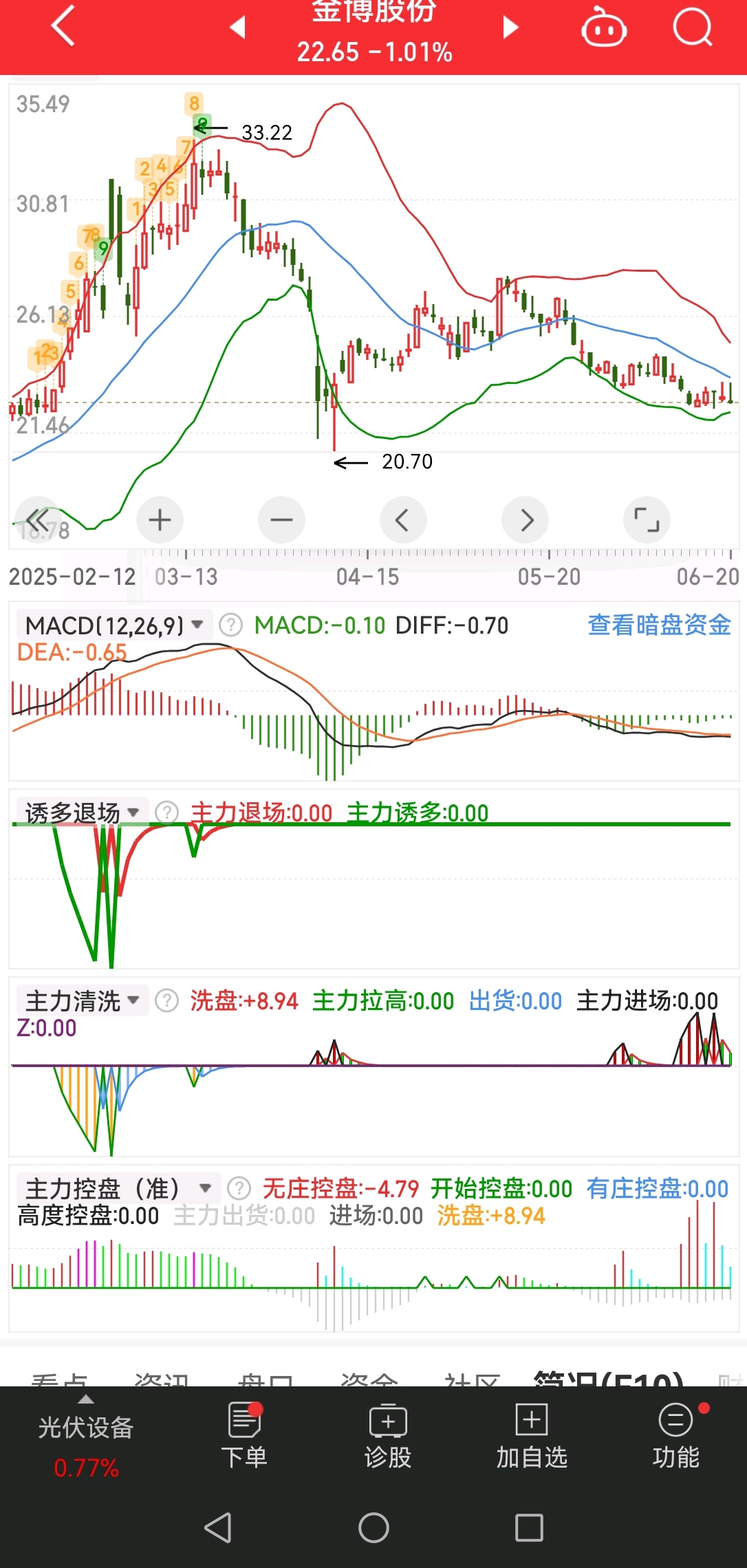Switch to the previous stock

pos(237,27)
